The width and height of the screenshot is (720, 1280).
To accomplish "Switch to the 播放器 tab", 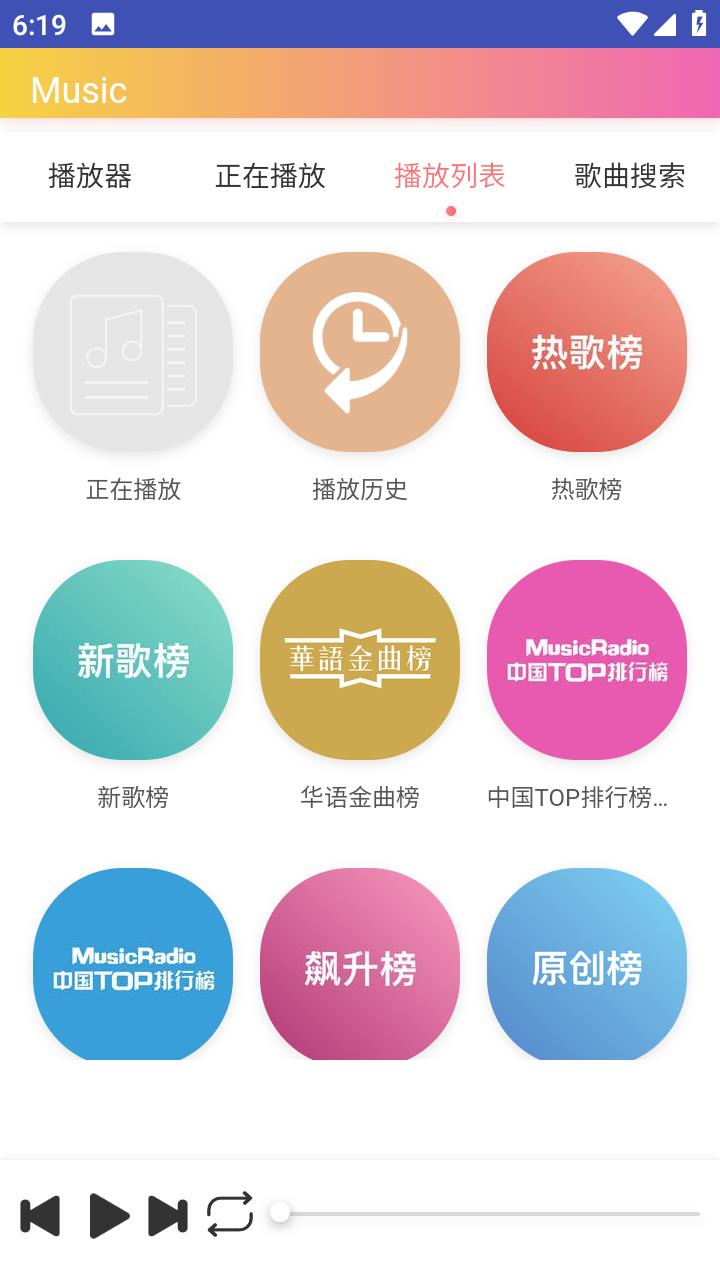I will (90, 176).
